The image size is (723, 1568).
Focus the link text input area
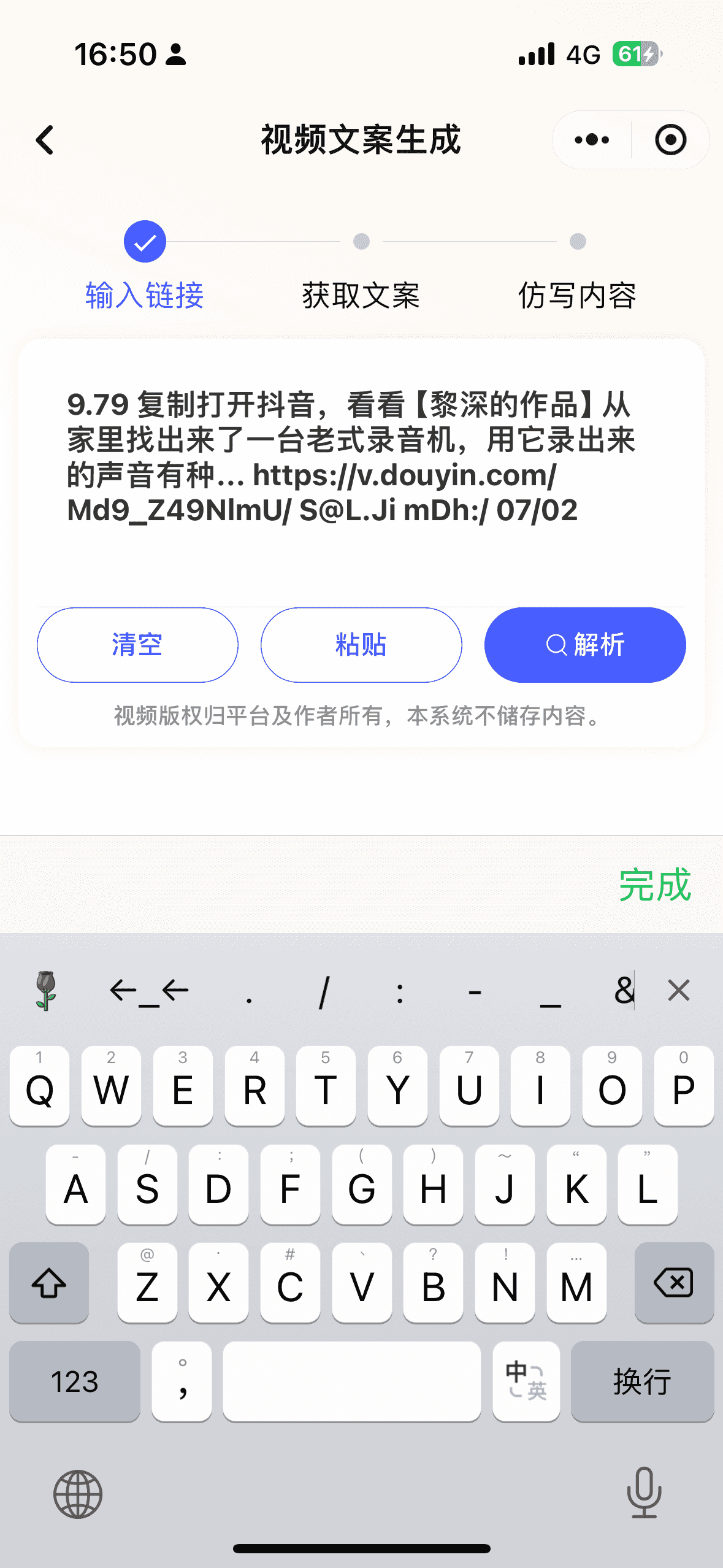click(x=361, y=474)
